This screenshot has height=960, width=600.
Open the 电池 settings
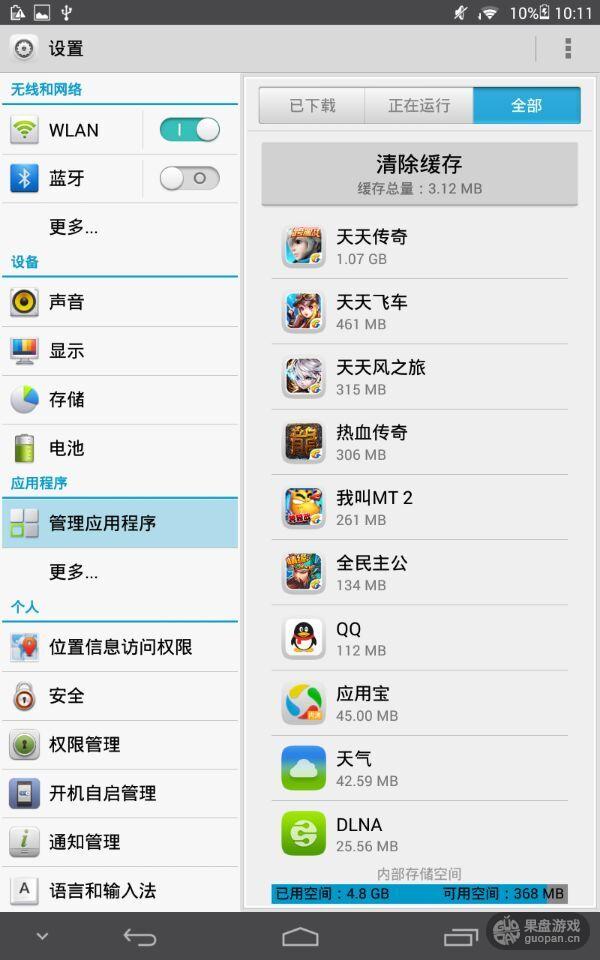coord(120,449)
